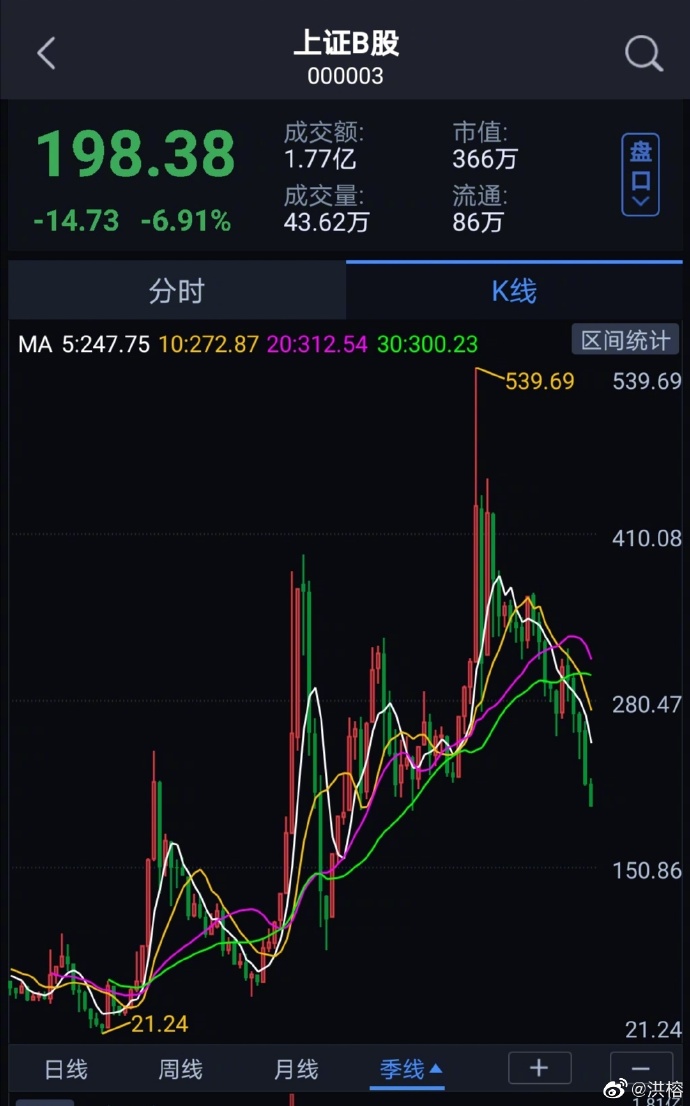Image resolution: width=690 pixels, height=1106 pixels.
Task: Switch chart to 月线
Action: [x=296, y=1069]
